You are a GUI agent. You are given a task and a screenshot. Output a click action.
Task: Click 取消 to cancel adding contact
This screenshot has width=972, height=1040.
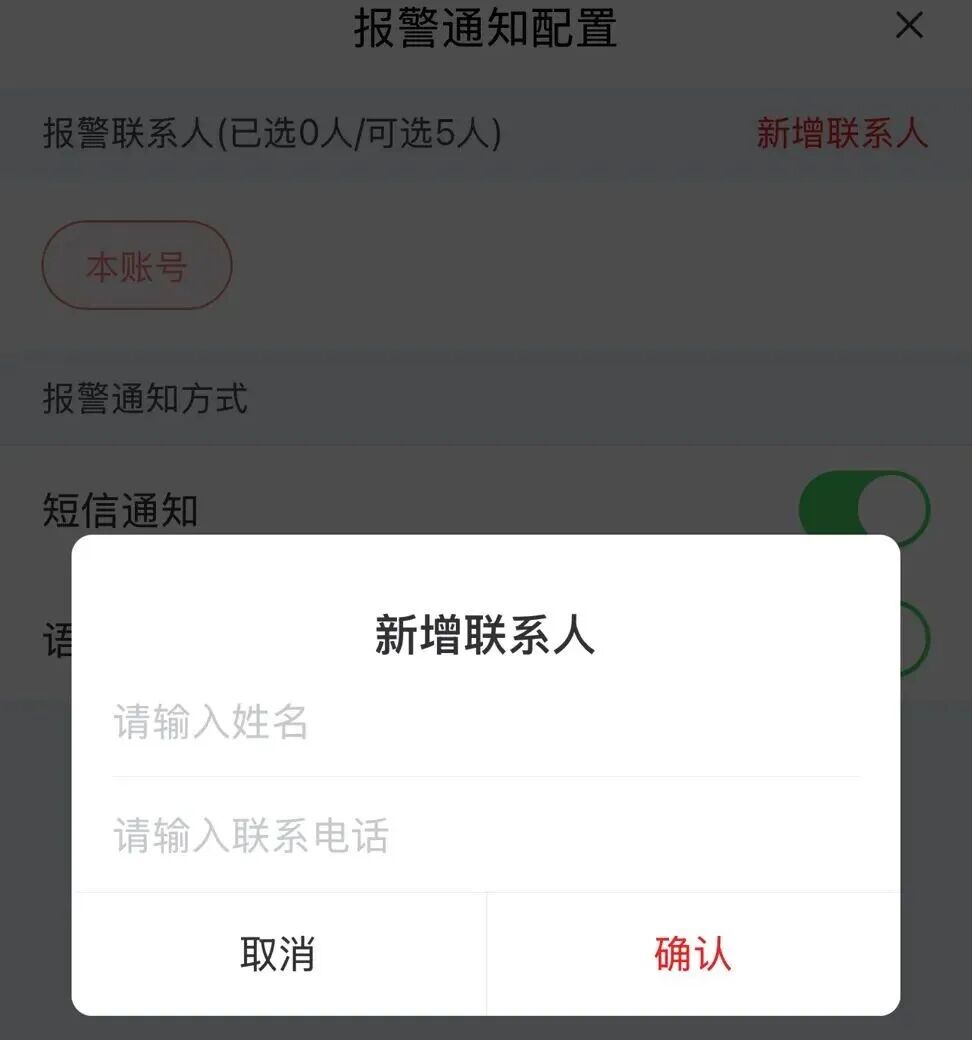pyautogui.click(x=276, y=955)
